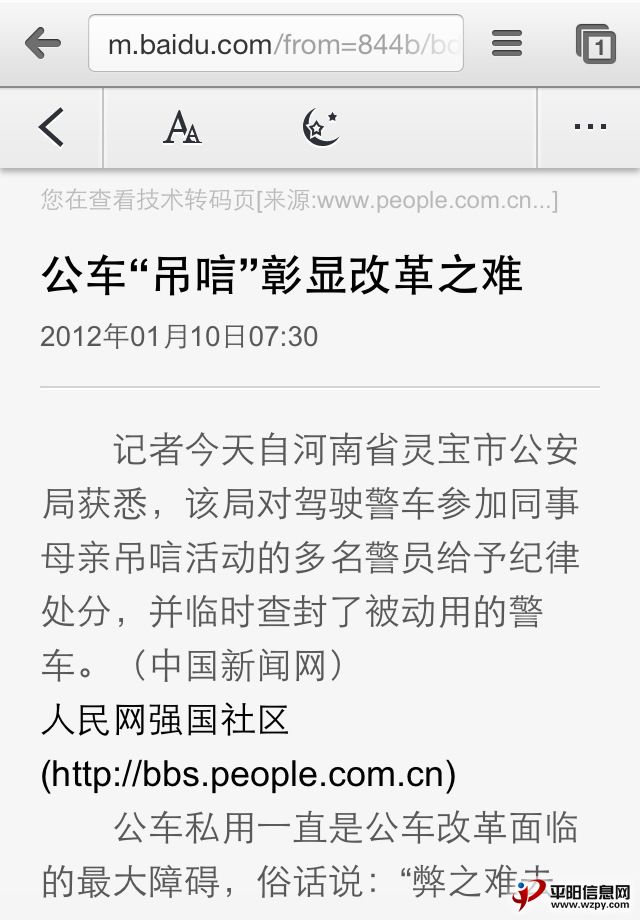The width and height of the screenshot is (640, 920).
Task: Open the tab switcher showing one tab
Action: (595, 43)
